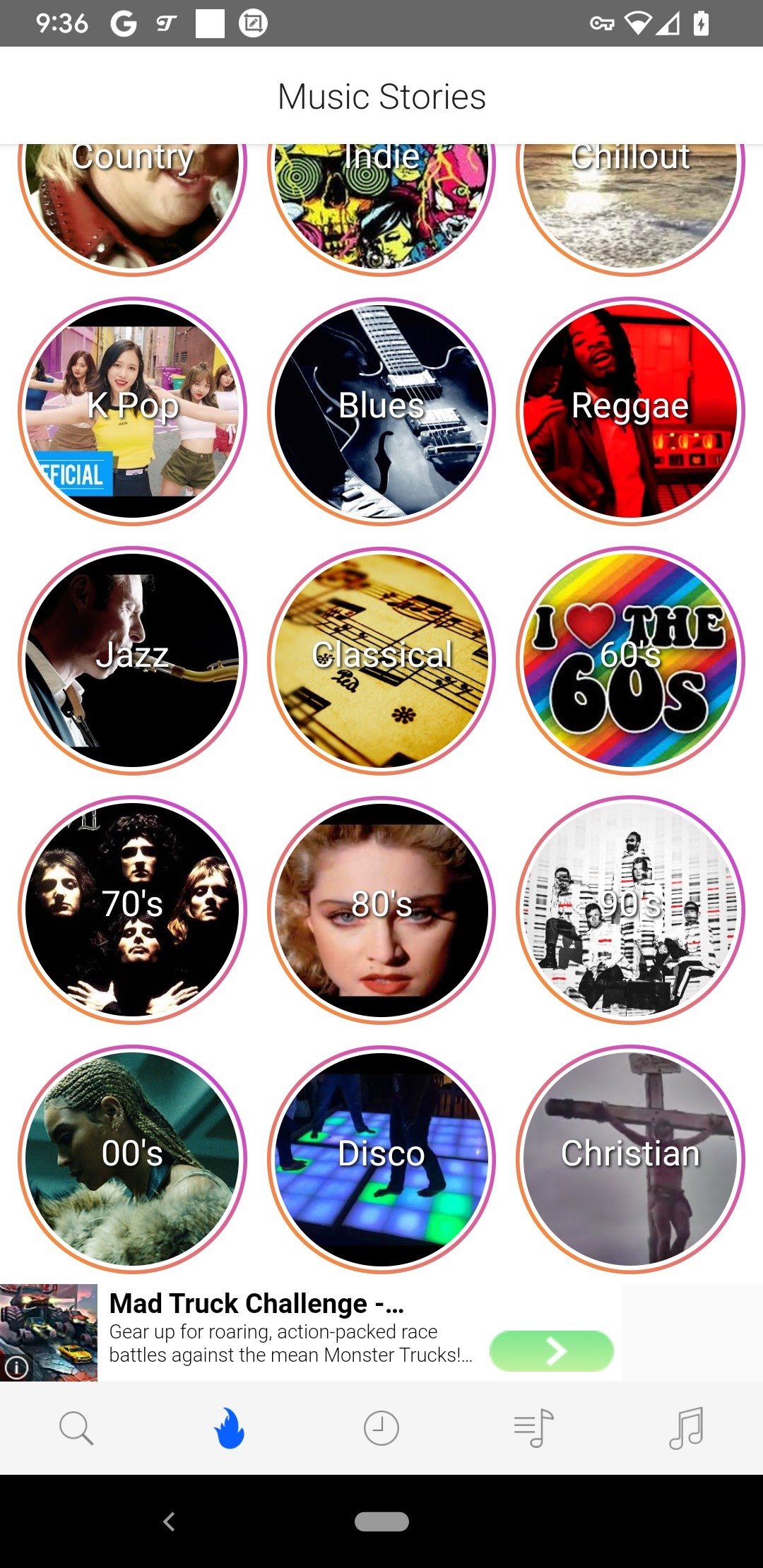Select the Indie story circle
Viewport: 763px width, 1568px height.
pyautogui.click(x=381, y=210)
